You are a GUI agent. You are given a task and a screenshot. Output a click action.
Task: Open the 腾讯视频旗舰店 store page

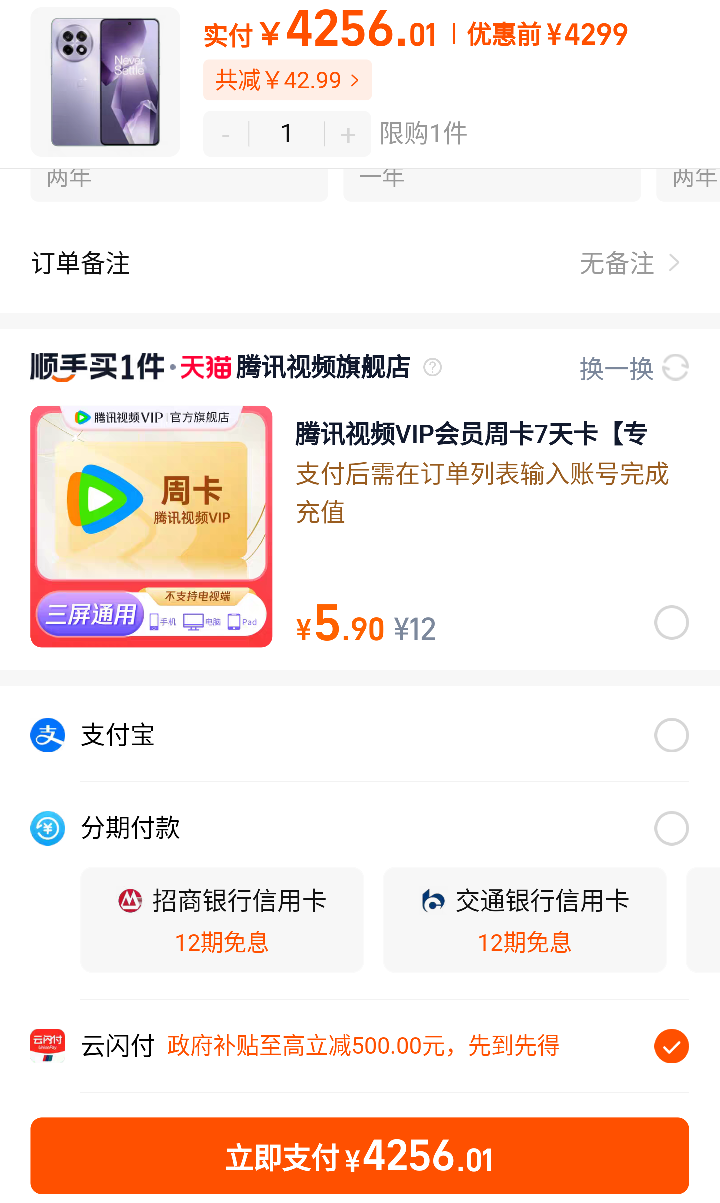(320, 368)
